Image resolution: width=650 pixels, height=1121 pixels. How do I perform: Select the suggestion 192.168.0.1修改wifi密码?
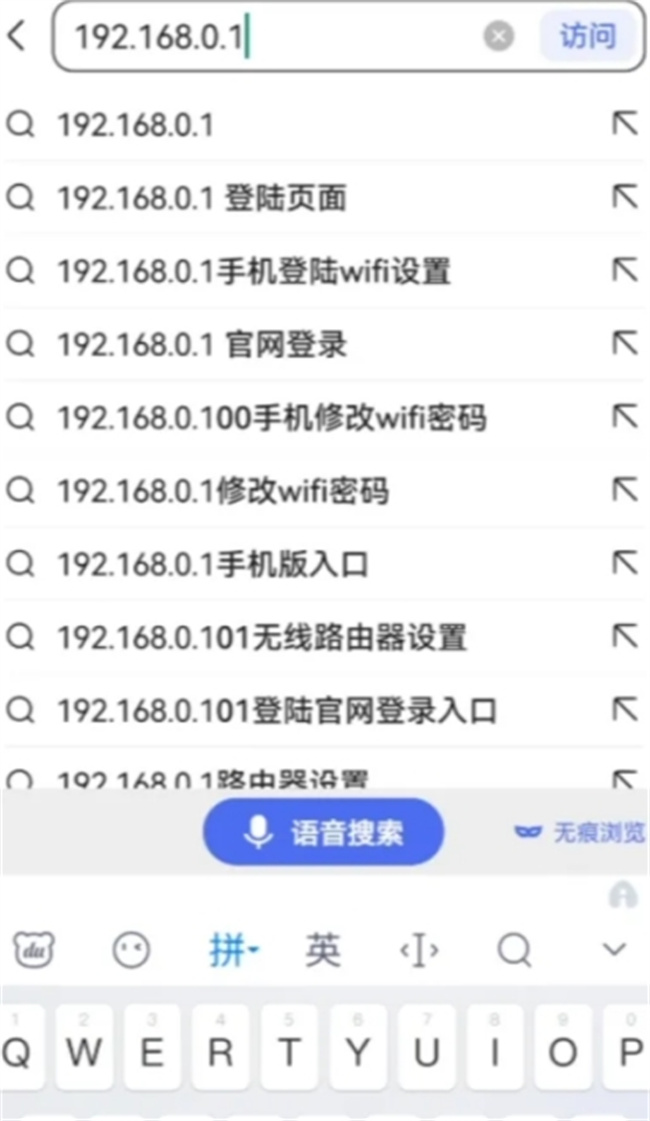325,490
